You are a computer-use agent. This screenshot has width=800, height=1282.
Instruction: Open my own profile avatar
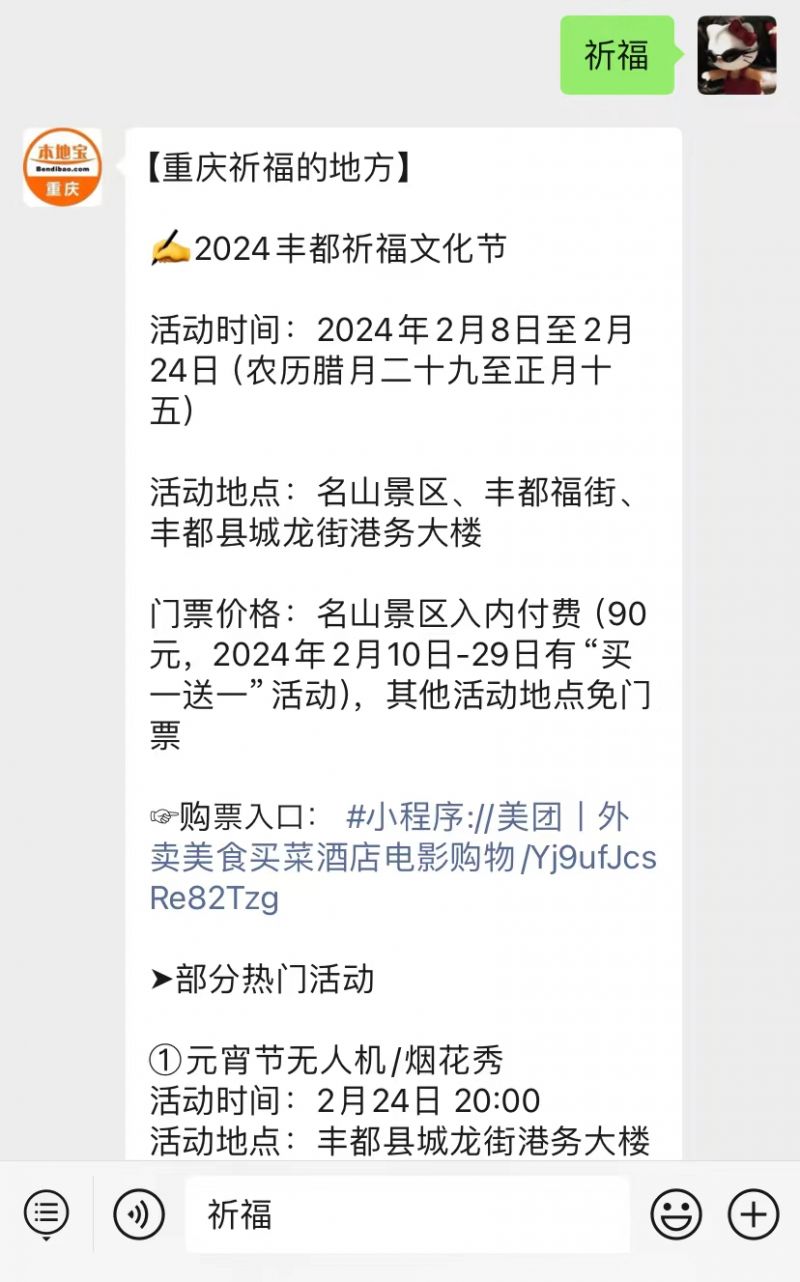tap(737, 56)
